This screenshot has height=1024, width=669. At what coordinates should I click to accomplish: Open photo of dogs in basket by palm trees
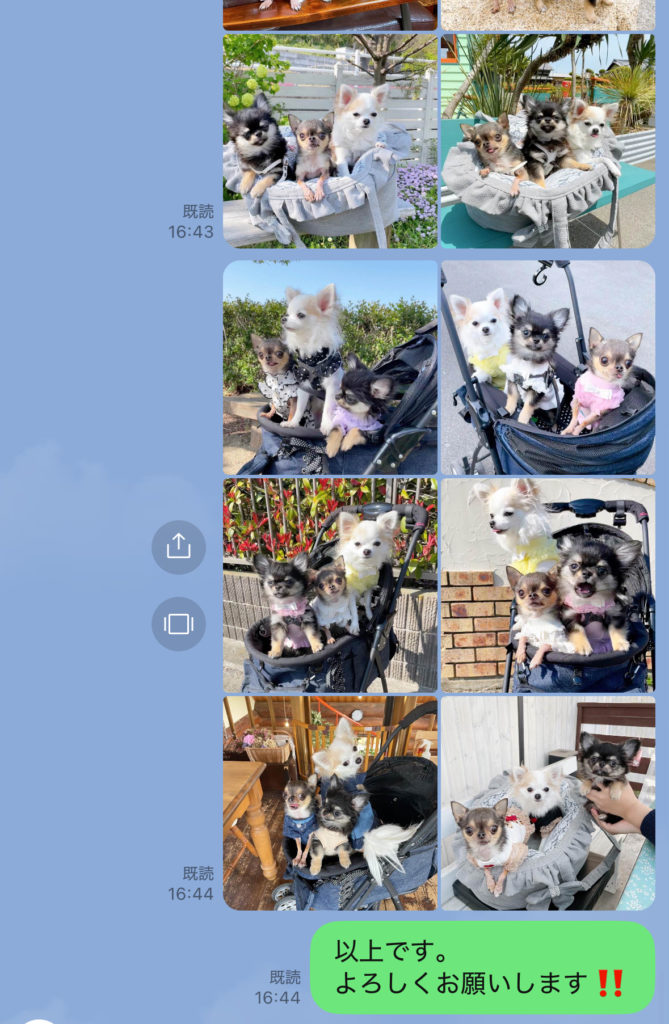point(547,141)
